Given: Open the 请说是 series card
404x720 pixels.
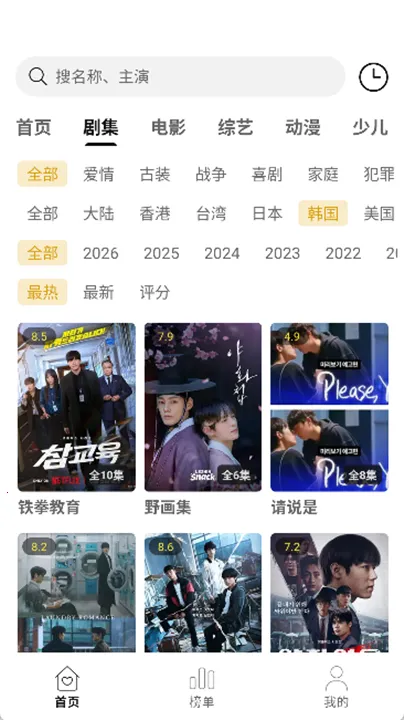Looking at the screenshot, I should (x=329, y=420).
